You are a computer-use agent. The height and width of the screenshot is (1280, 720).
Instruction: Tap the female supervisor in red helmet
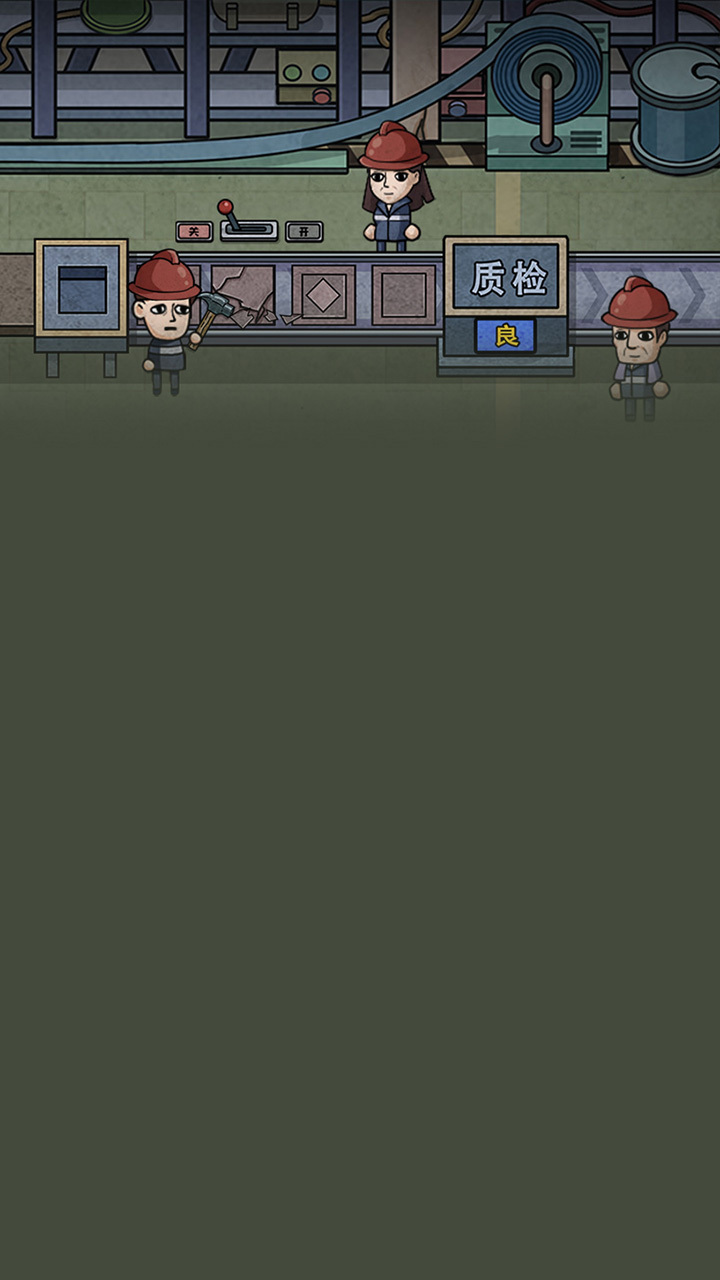coord(394,190)
